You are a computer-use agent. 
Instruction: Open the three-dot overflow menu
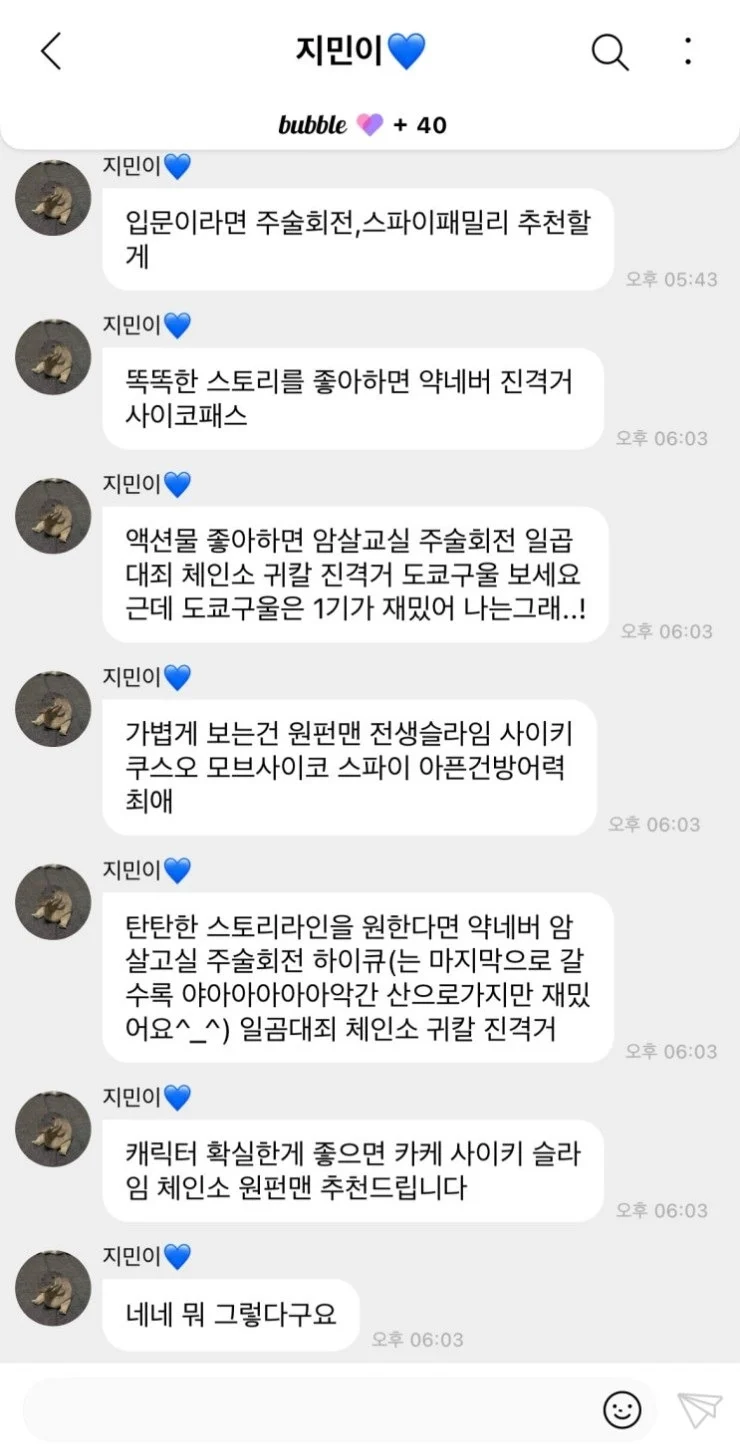pos(688,51)
